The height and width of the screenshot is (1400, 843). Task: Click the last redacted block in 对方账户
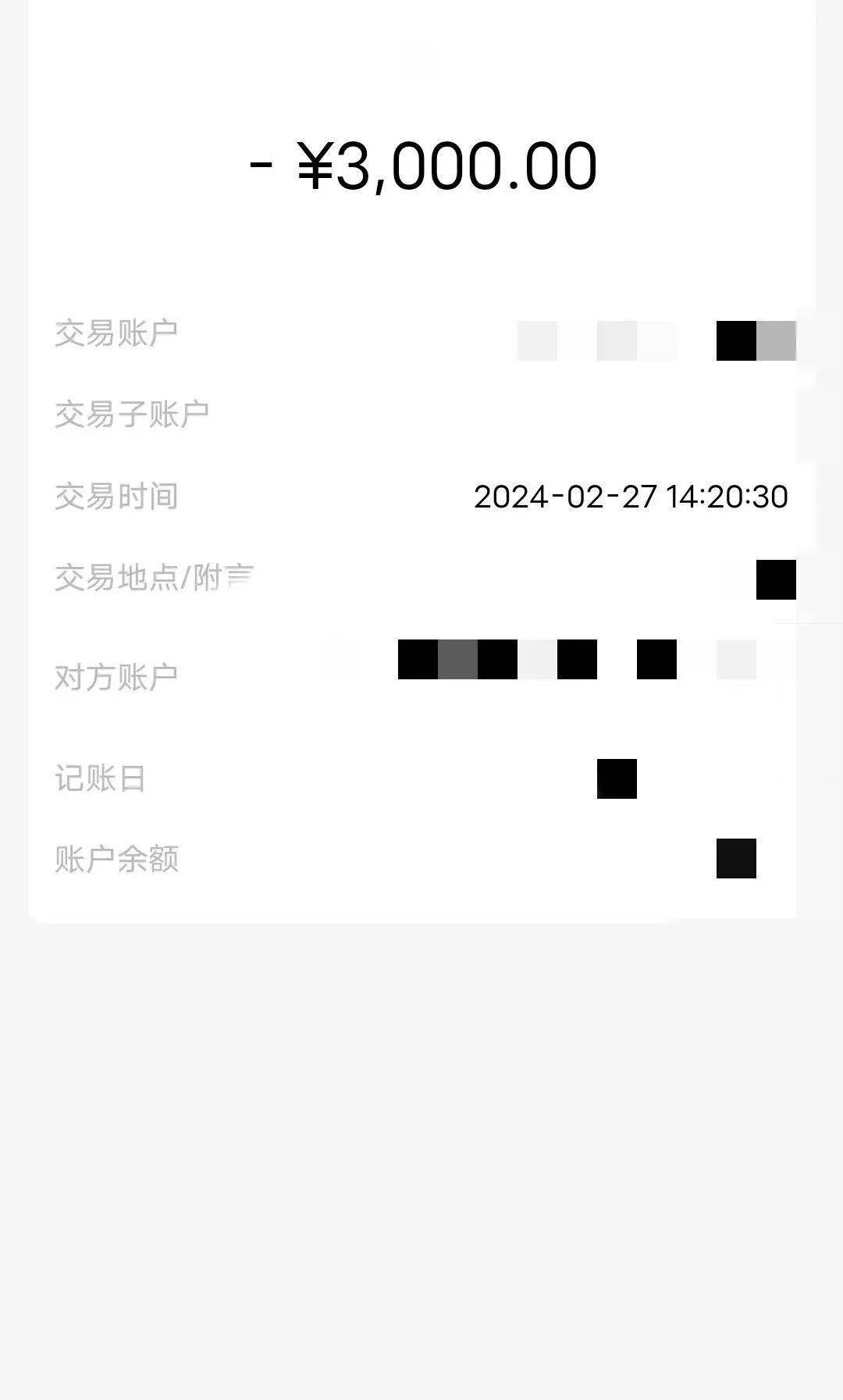[x=736, y=660]
